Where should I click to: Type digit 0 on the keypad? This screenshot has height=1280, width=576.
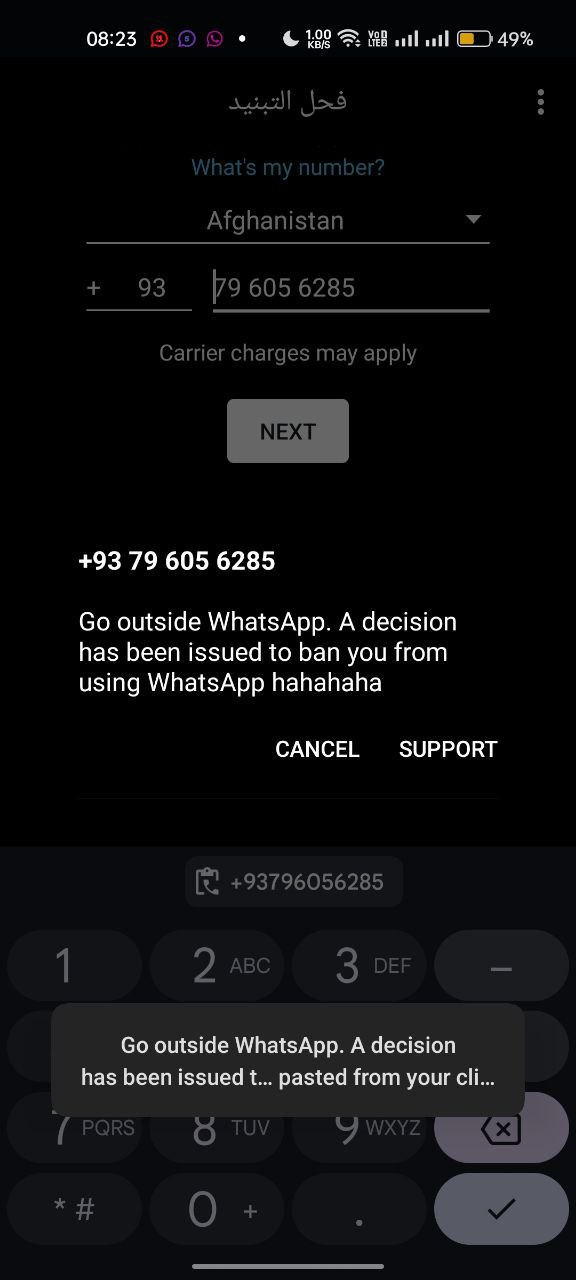pyautogui.click(x=217, y=1209)
